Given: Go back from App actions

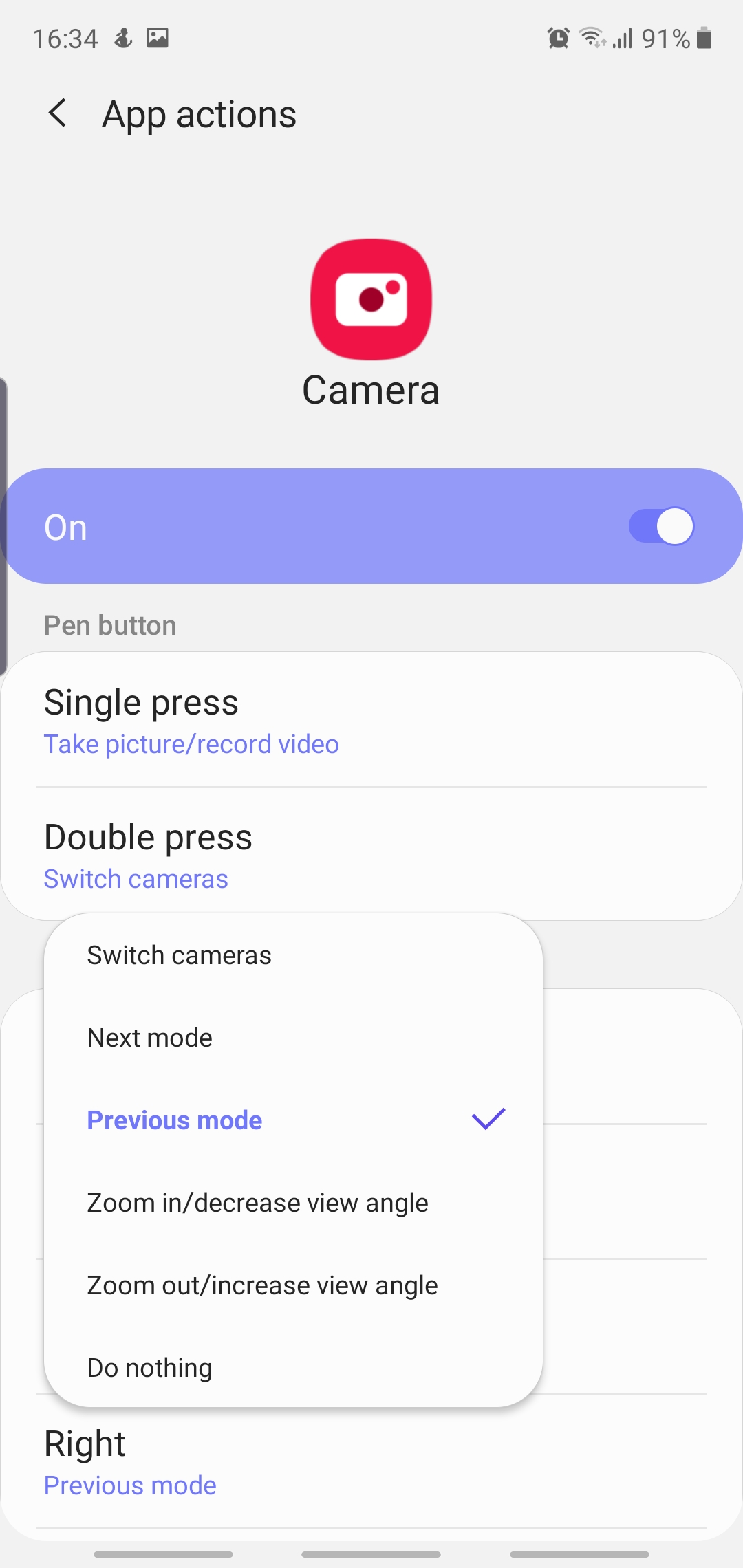Looking at the screenshot, I should pyautogui.click(x=58, y=113).
